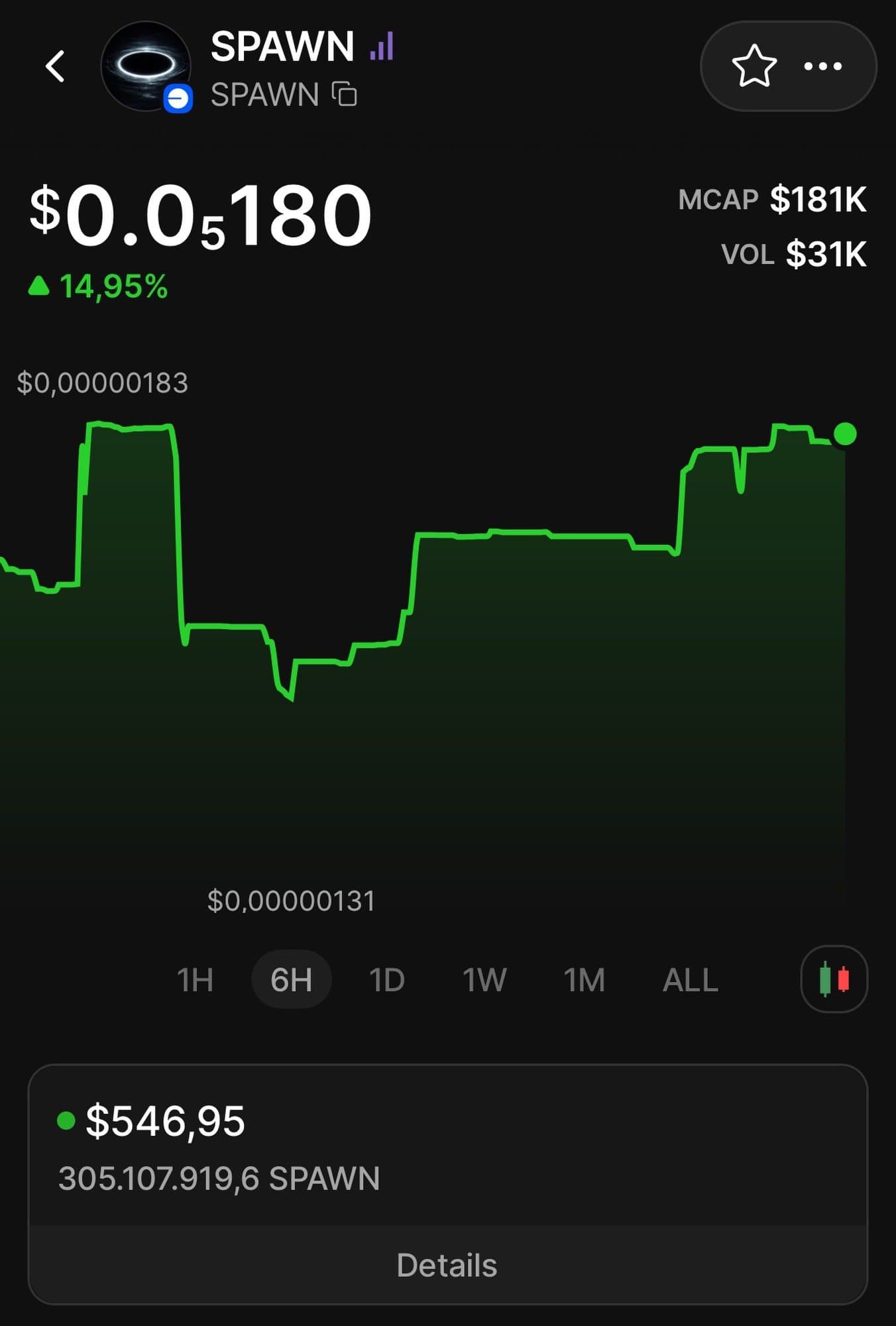Toggle the candlestick chart view
The width and height of the screenshot is (896, 1326).
pyautogui.click(x=834, y=979)
